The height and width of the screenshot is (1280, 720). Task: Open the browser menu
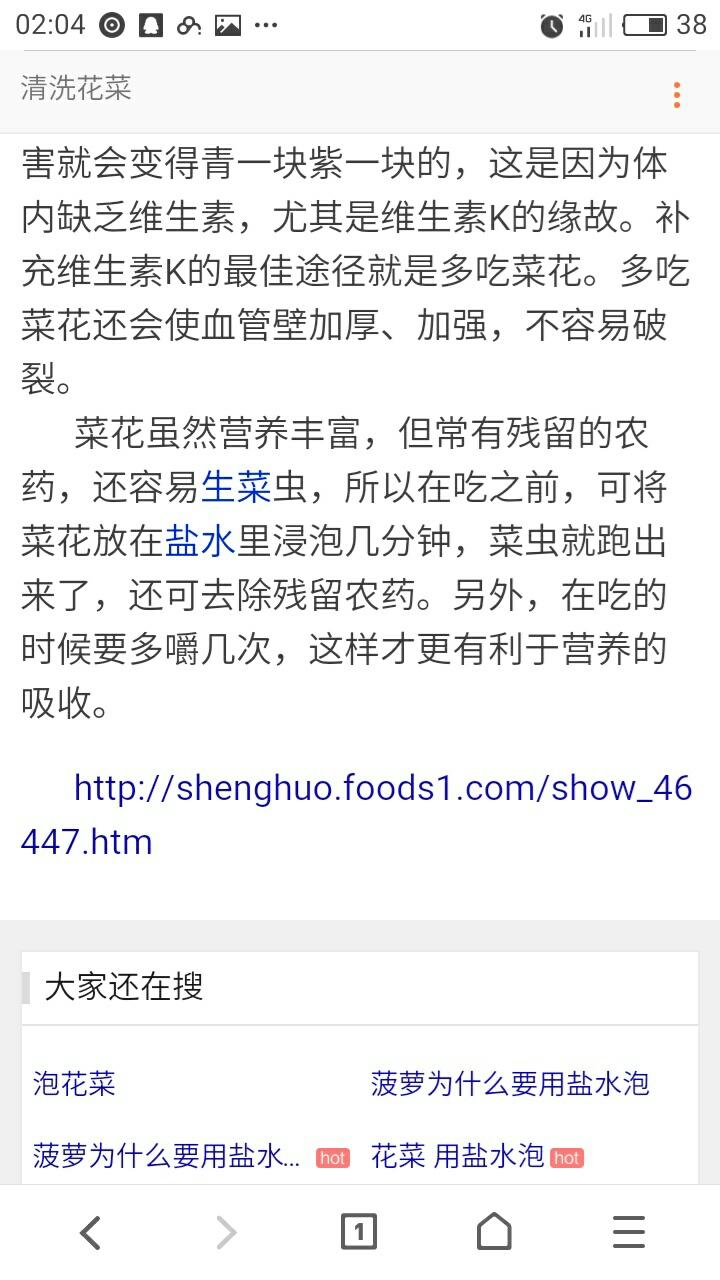point(628,1233)
